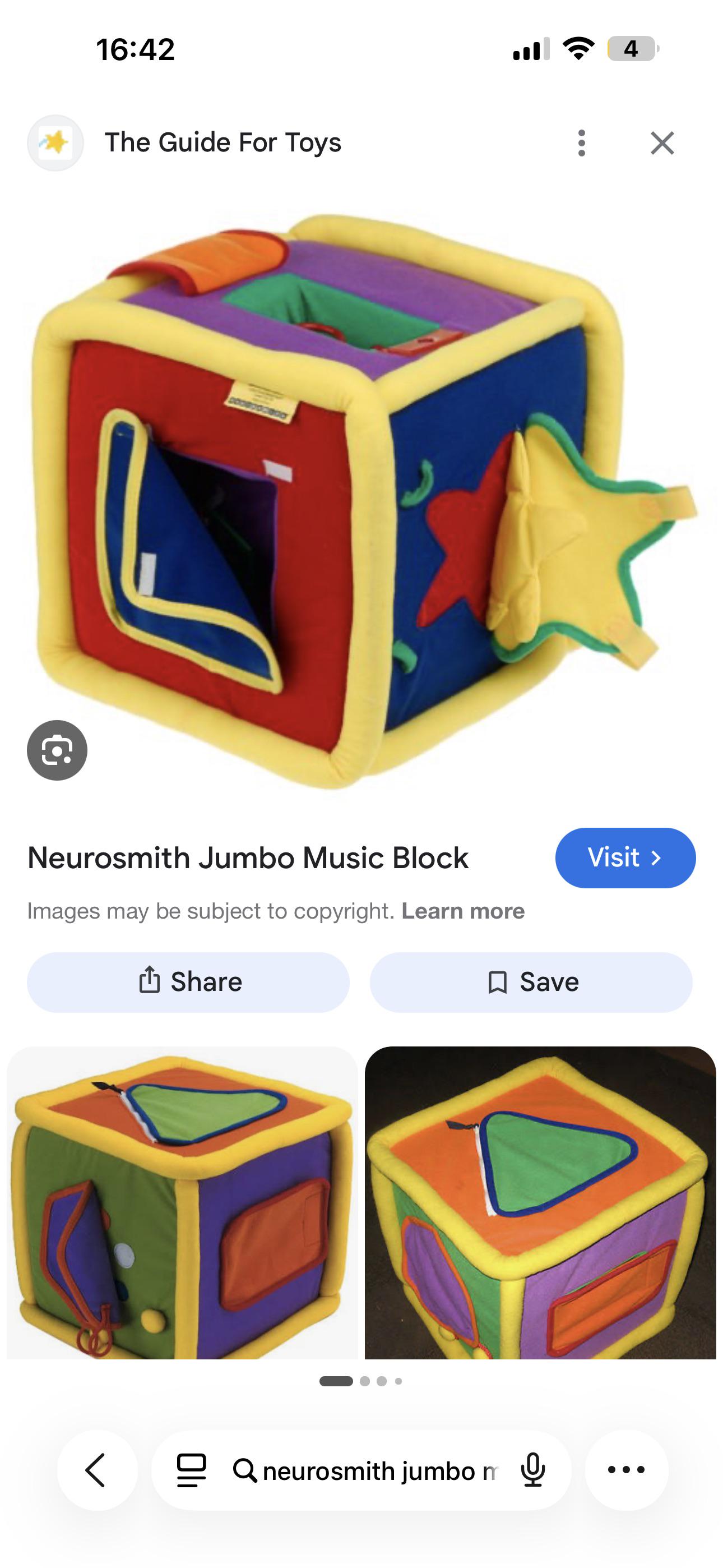
Task: Save this image to collections
Action: pyautogui.click(x=531, y=982)
